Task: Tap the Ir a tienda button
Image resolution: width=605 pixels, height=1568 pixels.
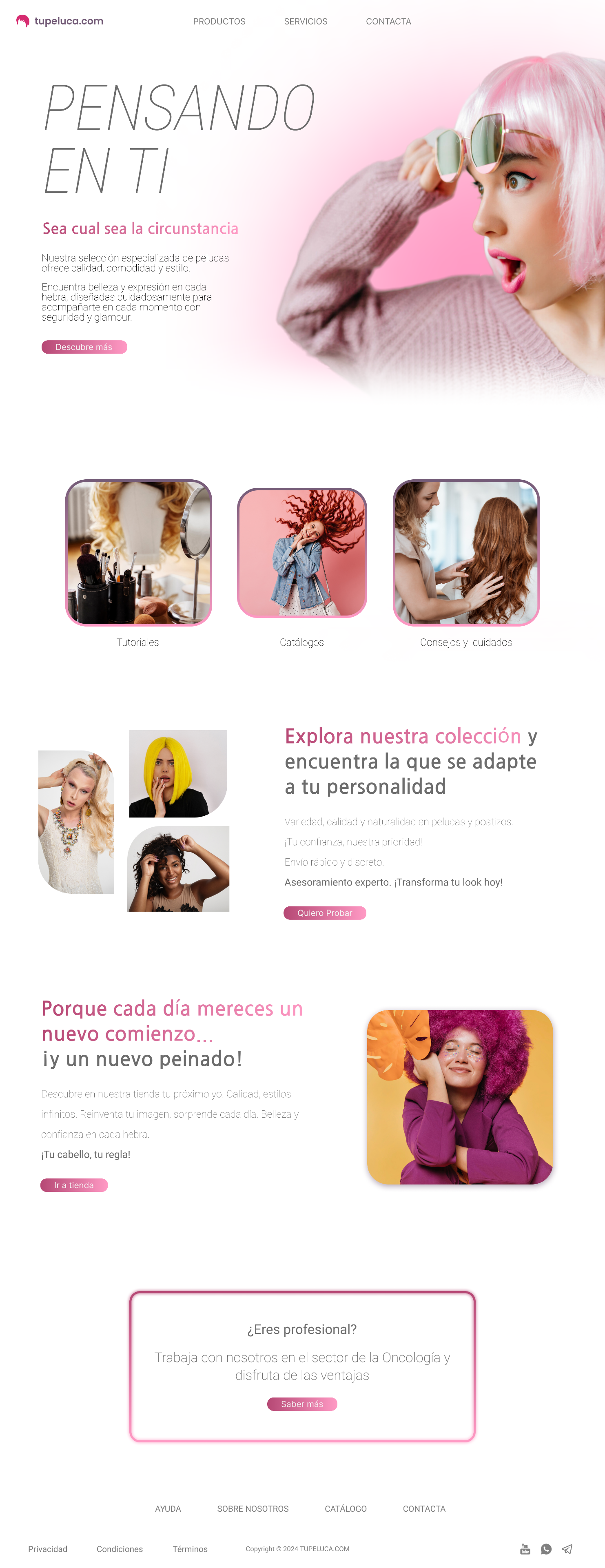Action: pyautogui.click(x=74, y=1185)
